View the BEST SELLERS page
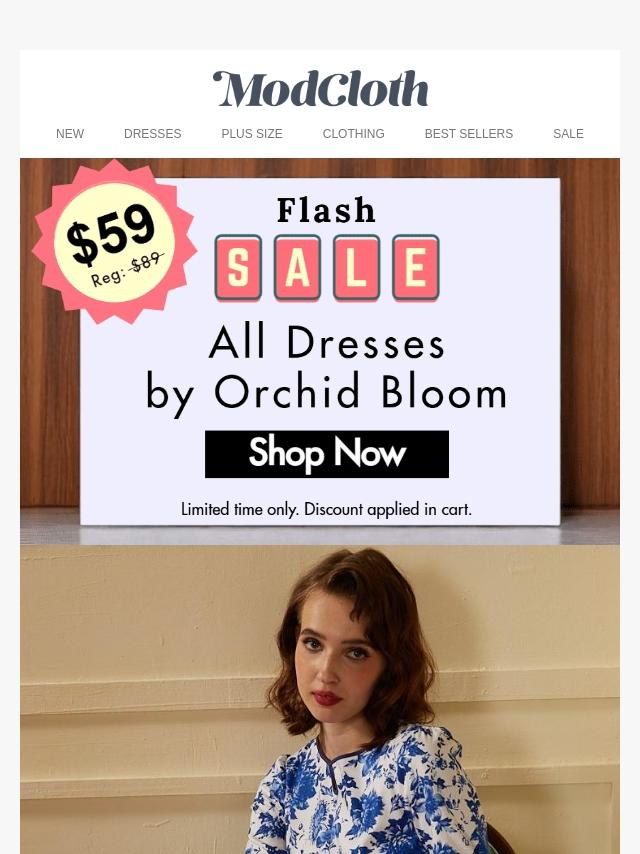Viewport: 640px width, 854px height. coord(468,134)
